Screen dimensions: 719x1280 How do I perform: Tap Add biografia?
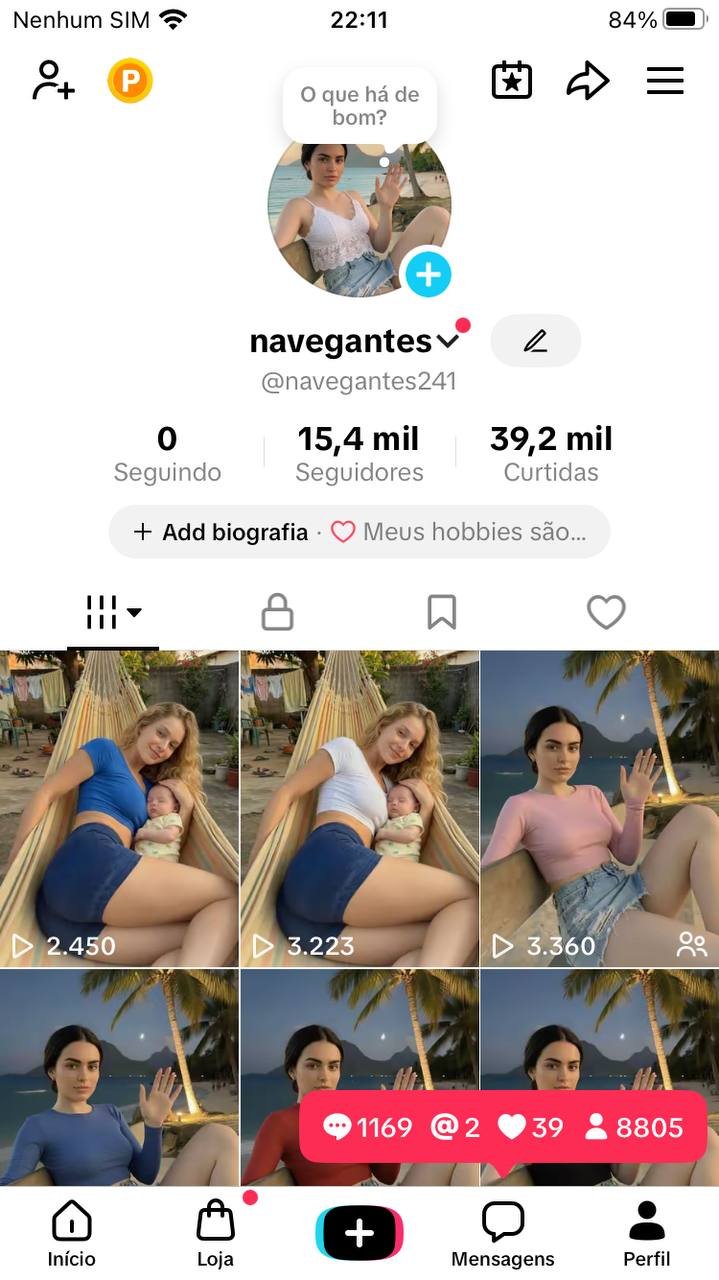click(224, 532)
